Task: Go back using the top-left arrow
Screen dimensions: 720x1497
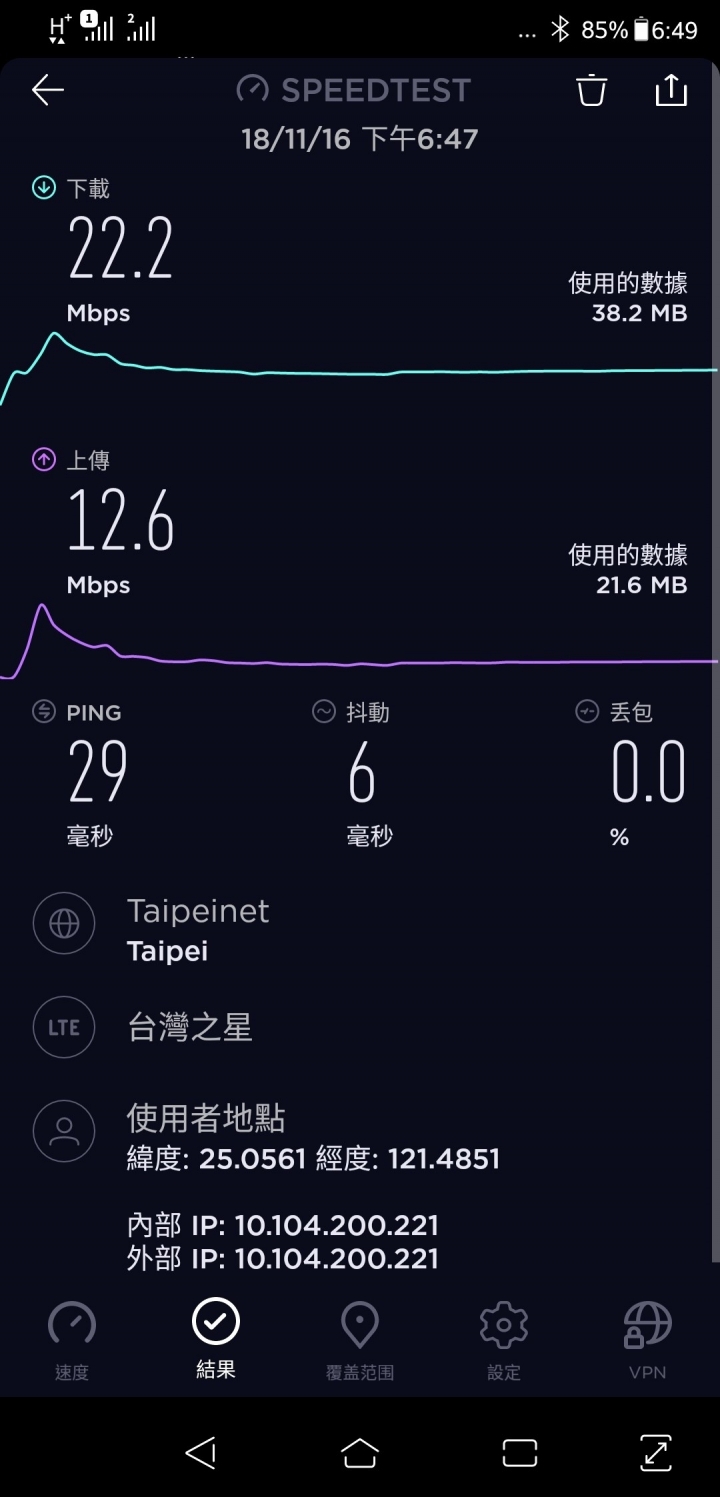Action: click(x=48, y=90)
